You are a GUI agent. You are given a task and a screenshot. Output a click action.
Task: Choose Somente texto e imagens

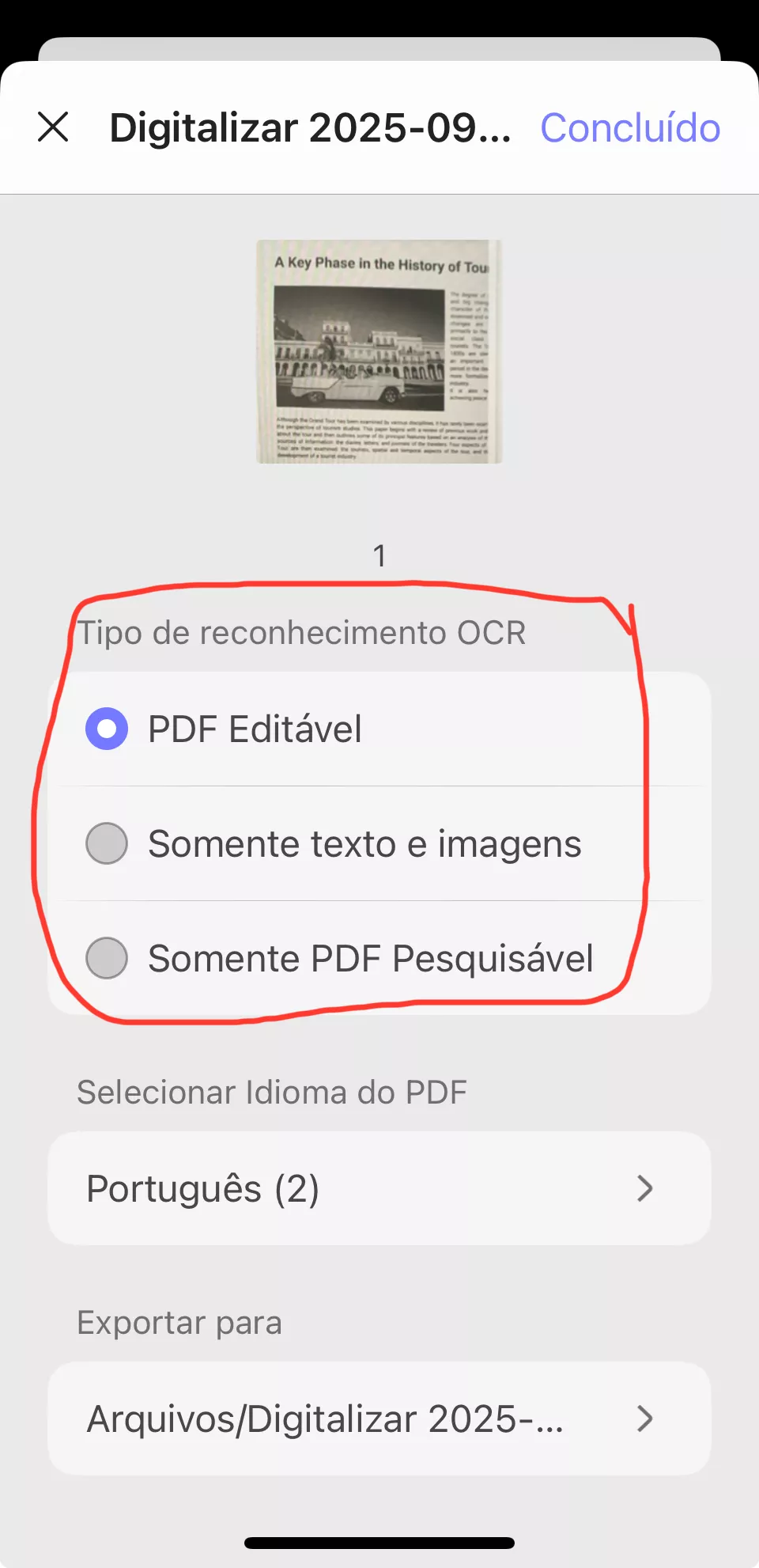pyautogui.click(x=107, y=843)
